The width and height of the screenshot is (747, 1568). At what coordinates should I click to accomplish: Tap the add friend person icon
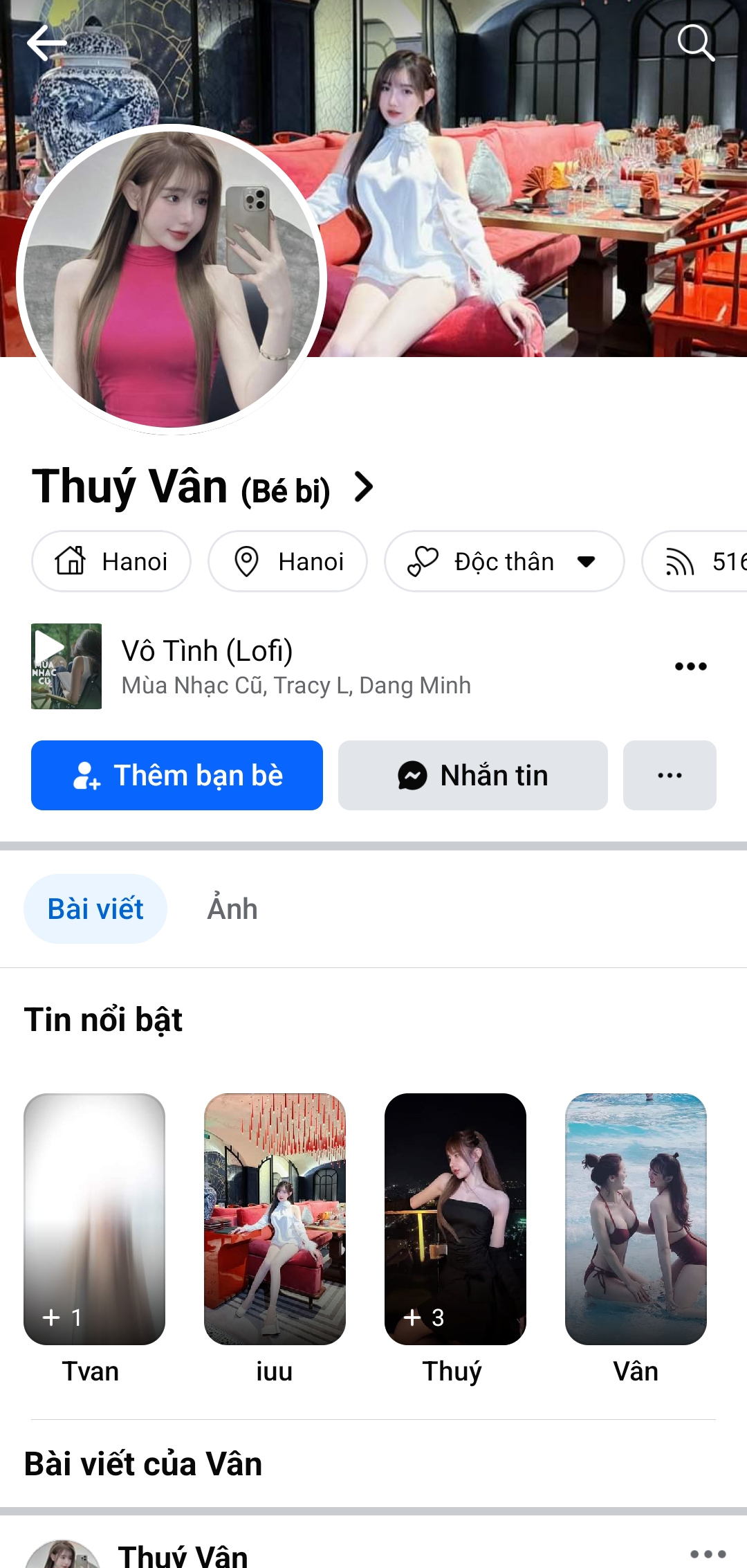(85, 776)
